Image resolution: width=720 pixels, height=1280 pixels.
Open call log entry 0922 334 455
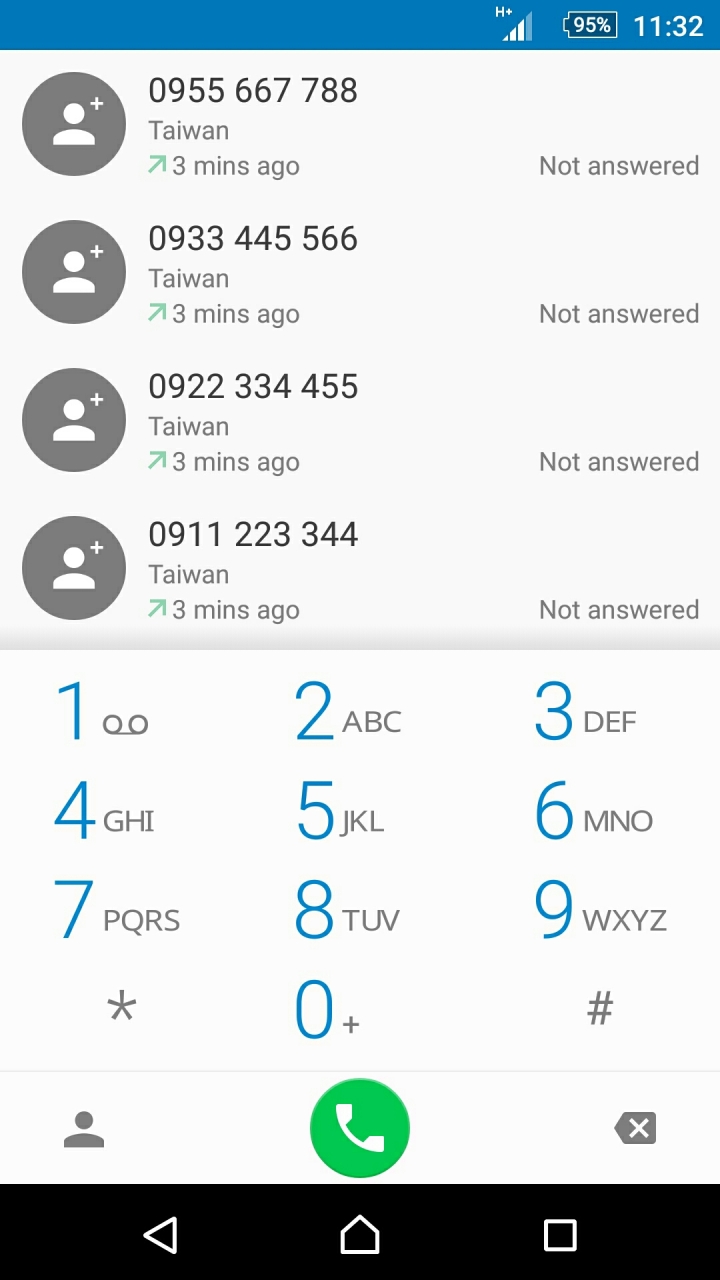click(360, 420)
